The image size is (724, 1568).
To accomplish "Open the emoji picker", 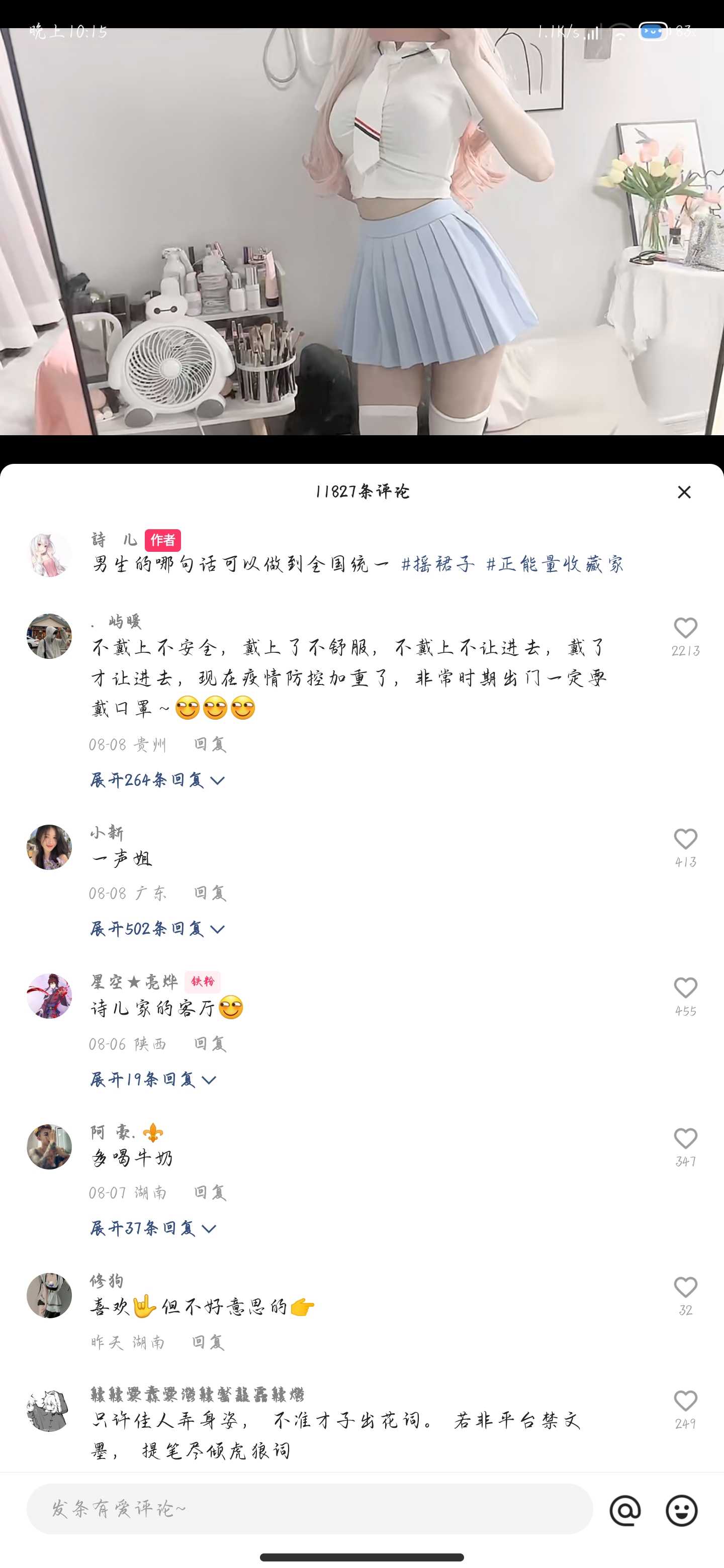I will [x=681, y=1510].
